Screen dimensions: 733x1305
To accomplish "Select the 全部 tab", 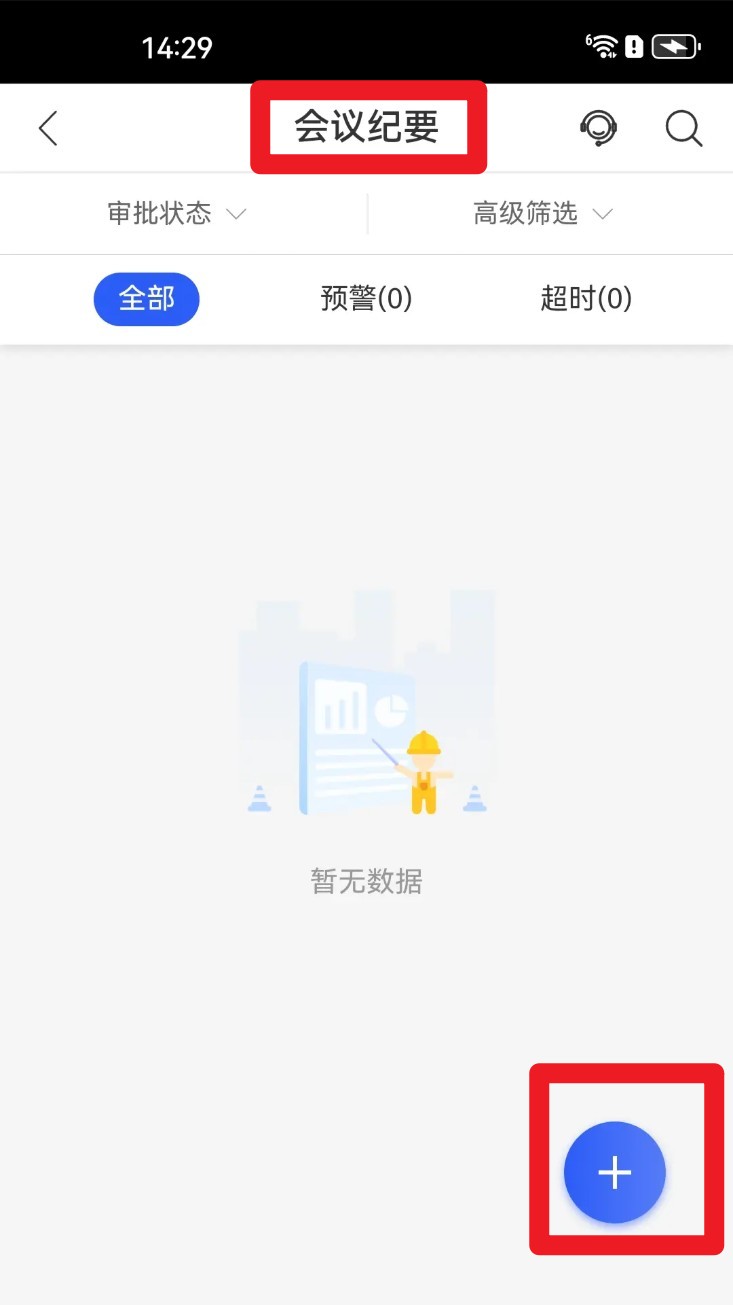I will [147, 298].
